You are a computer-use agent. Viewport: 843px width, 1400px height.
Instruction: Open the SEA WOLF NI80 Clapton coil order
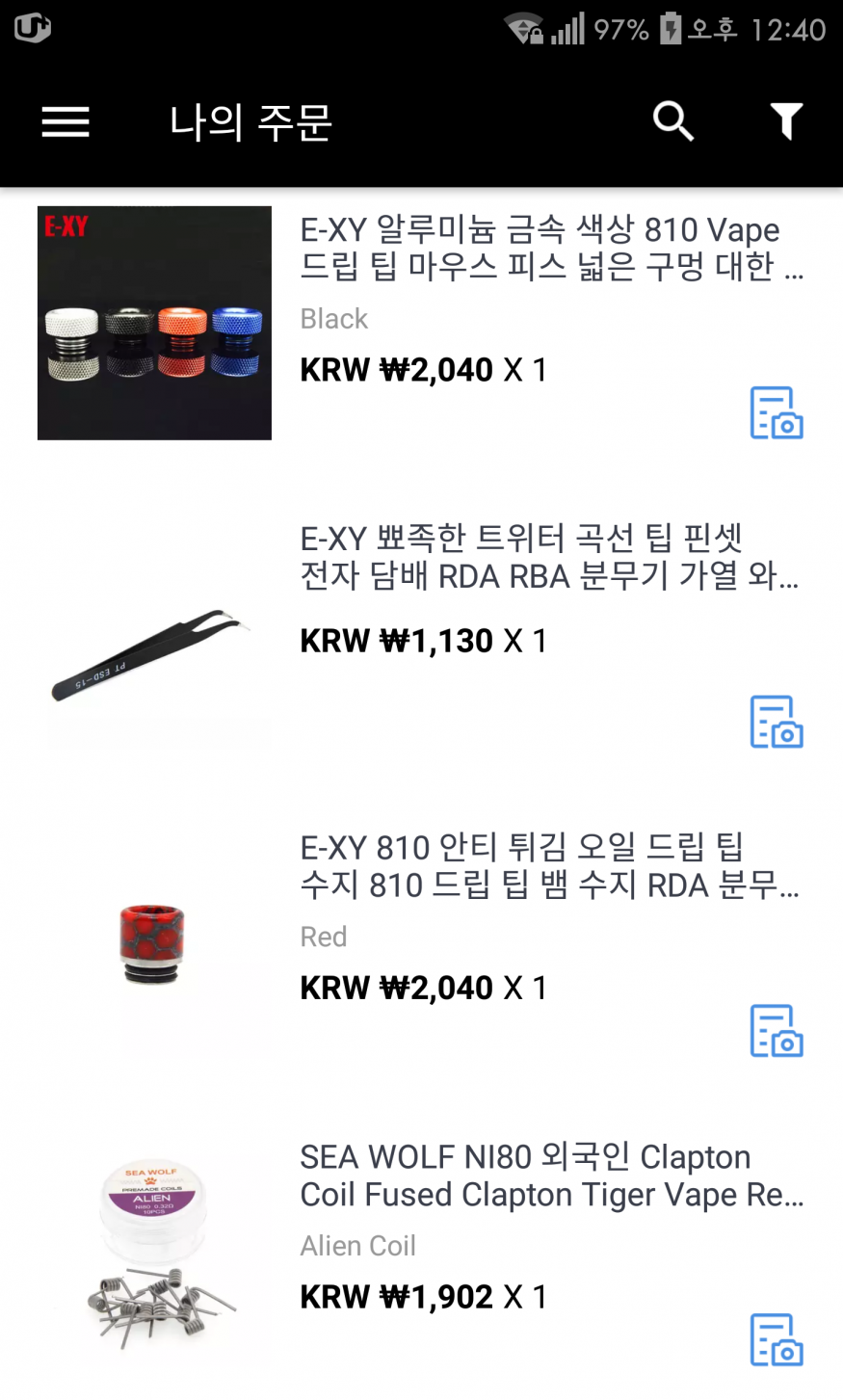point(540,1175)
